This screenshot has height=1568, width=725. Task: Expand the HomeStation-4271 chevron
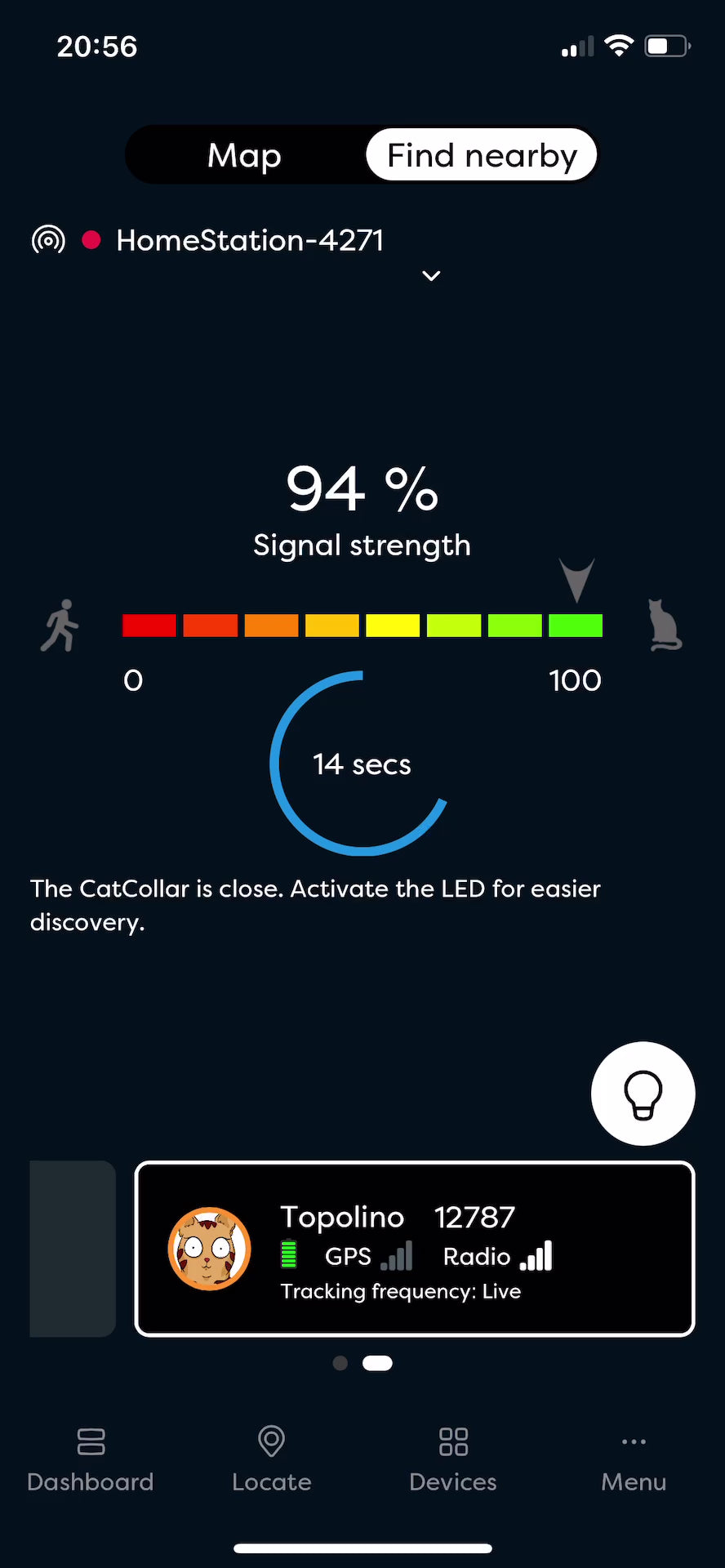[x=431, y=276]
